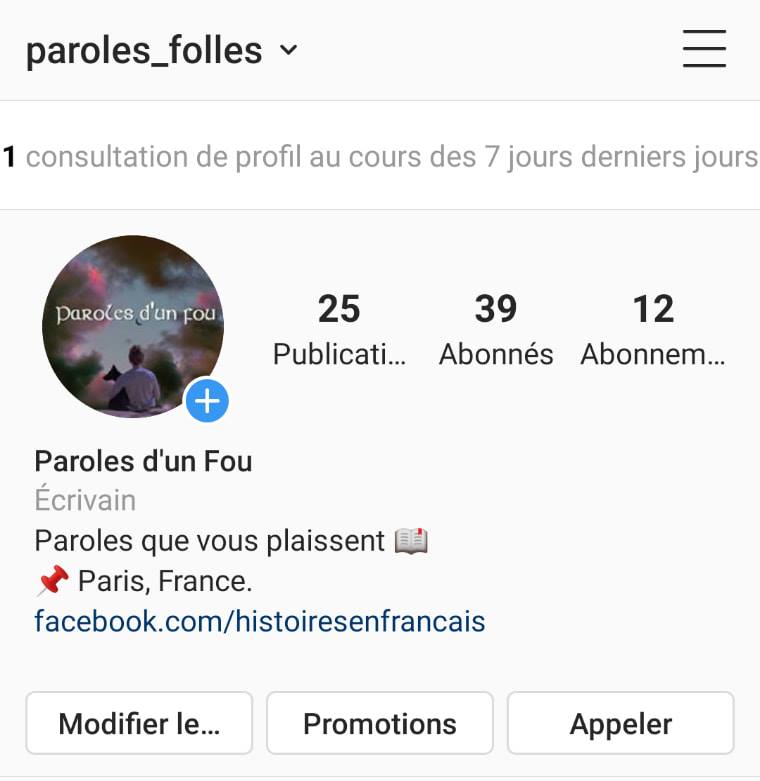Expand the paroles_folles account switcher

click(x=162, y=50)
